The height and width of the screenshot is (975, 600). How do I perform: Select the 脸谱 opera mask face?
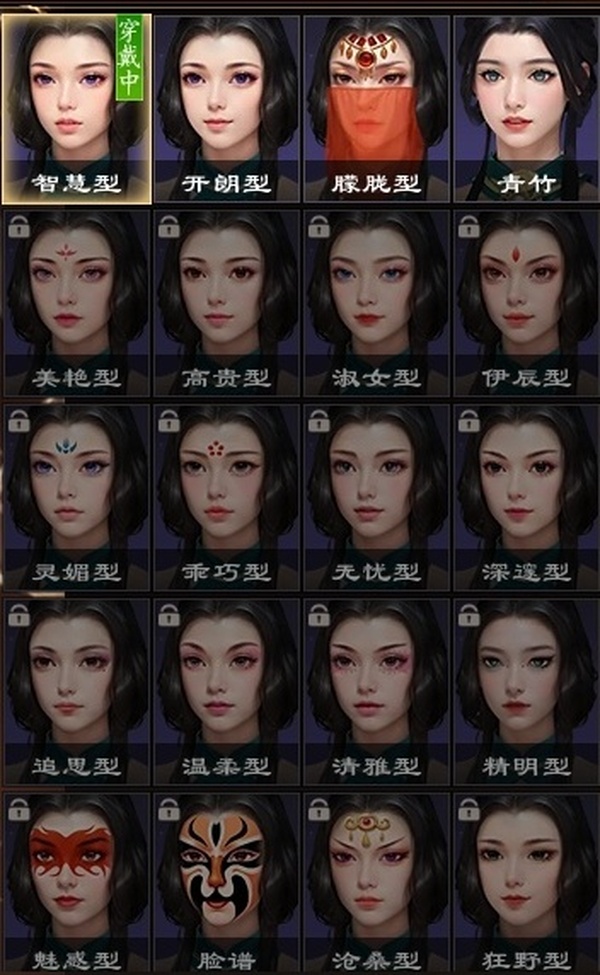[227, 884]
